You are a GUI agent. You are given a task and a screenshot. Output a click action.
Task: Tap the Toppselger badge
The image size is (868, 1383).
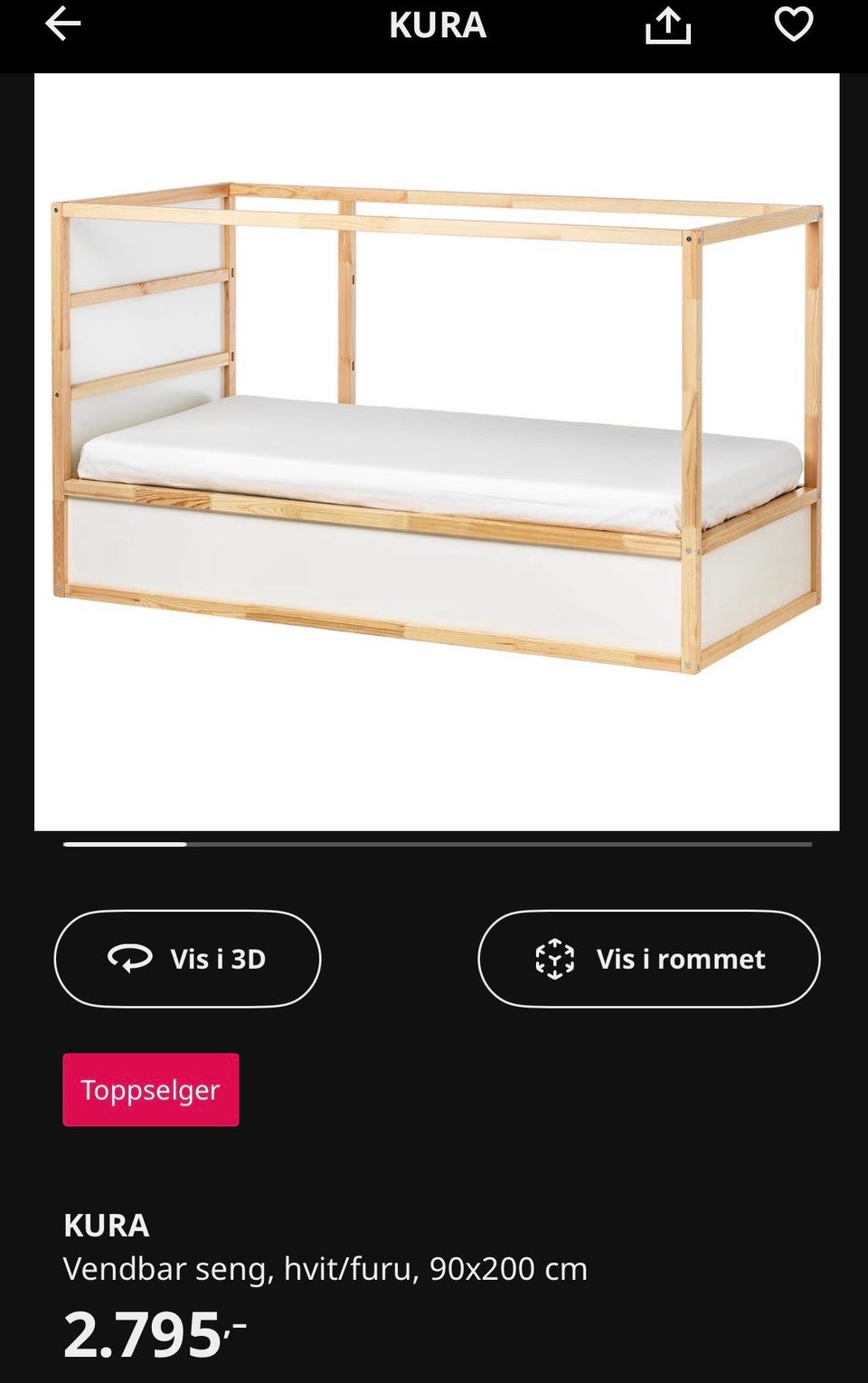pyautogui.click(x=150, y=1090)
